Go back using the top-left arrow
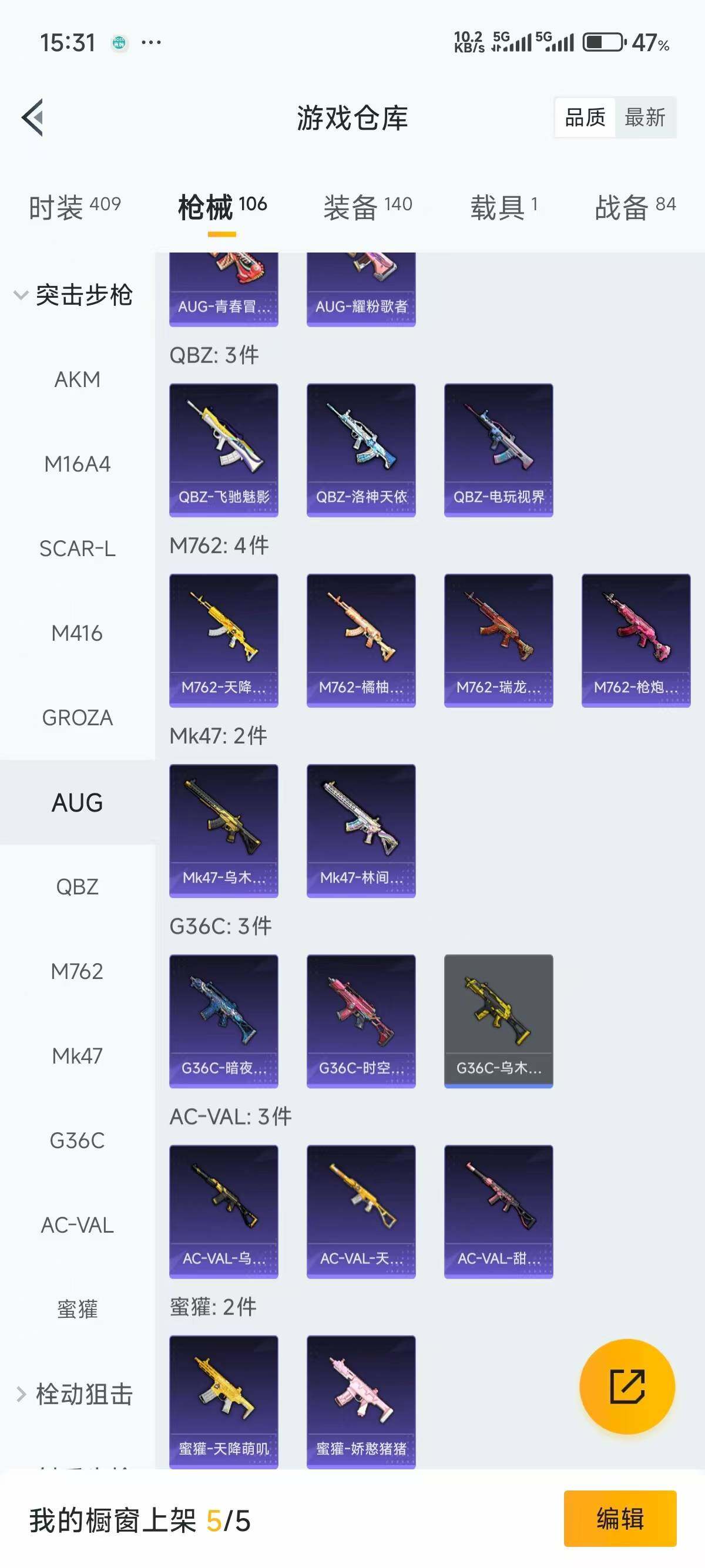The width and height of the screenshot is (705, 1568). click(x=33, y=117)
